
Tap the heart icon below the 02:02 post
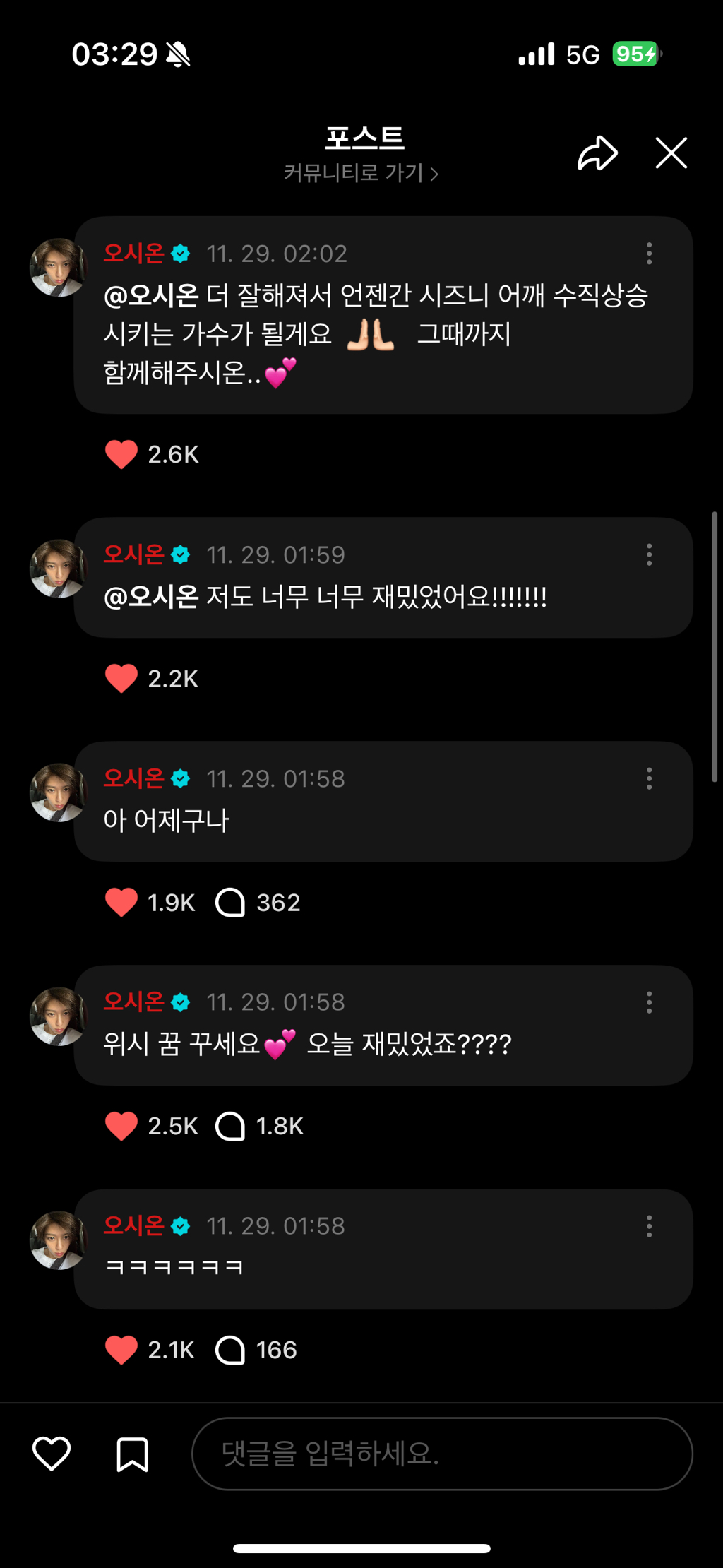[121, 454]
